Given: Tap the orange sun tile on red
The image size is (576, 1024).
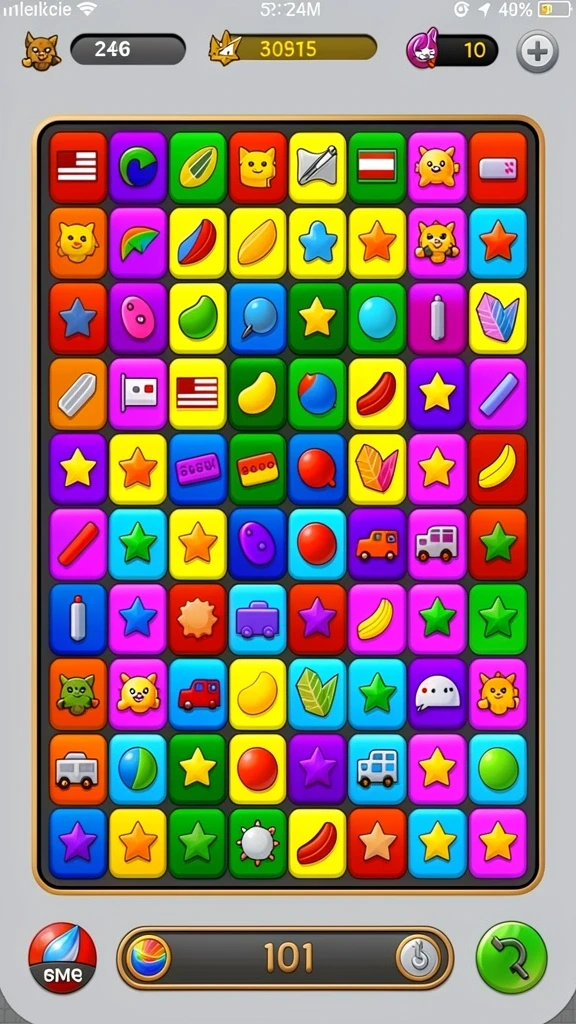Looking at the screenshot, I should click(198, 618).
